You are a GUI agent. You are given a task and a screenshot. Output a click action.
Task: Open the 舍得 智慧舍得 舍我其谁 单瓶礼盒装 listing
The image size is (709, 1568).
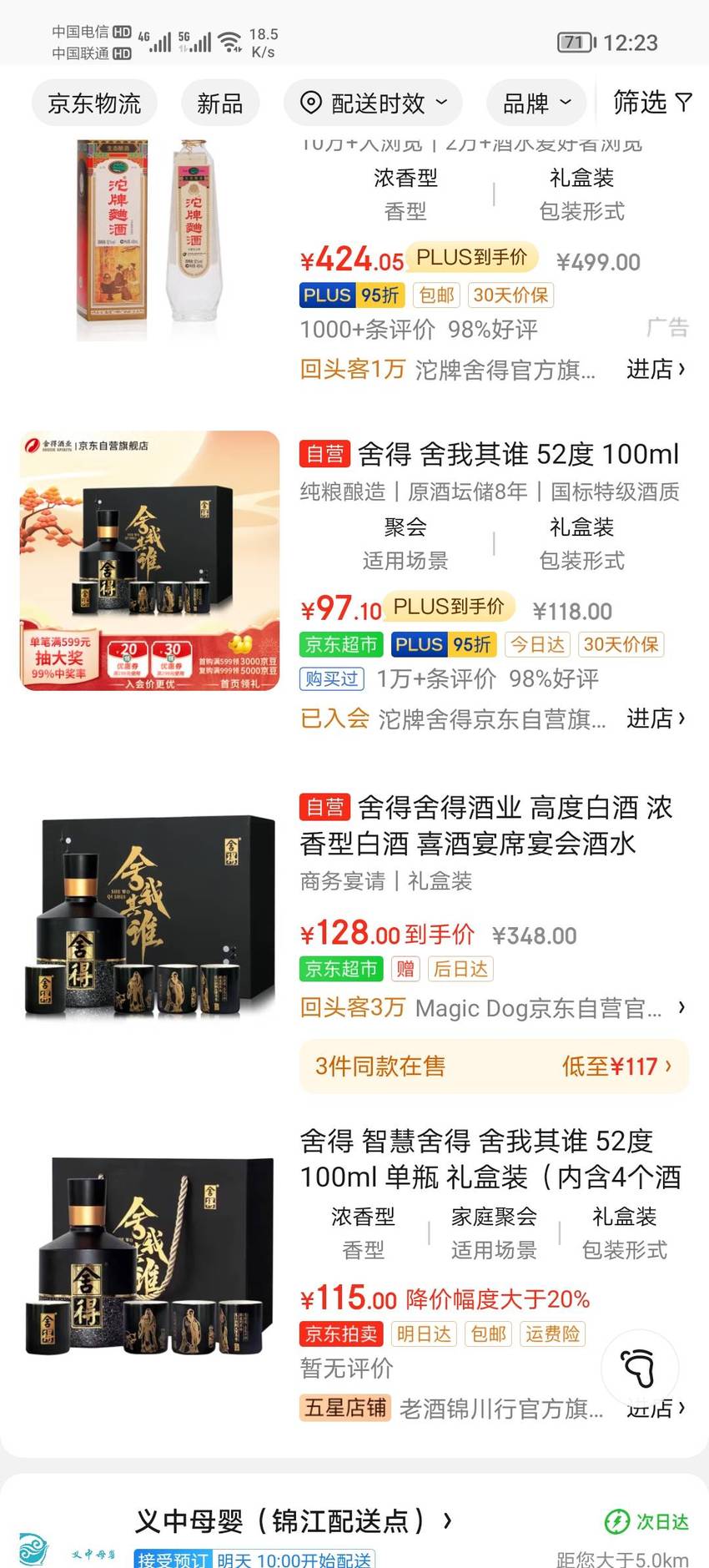tap(492, 1159)
